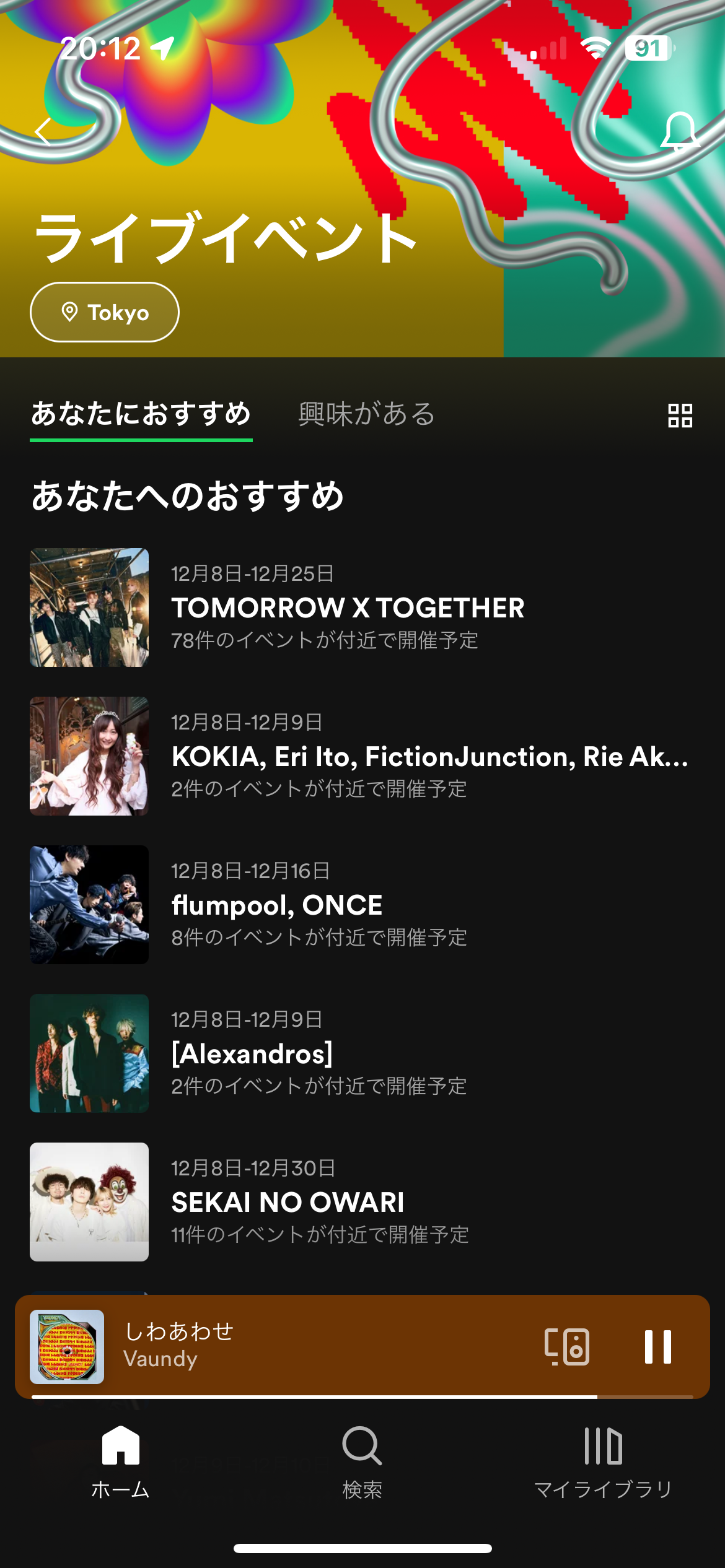
Task: Switch to the 検索 tab
Action: click(x=362, y=1461)
